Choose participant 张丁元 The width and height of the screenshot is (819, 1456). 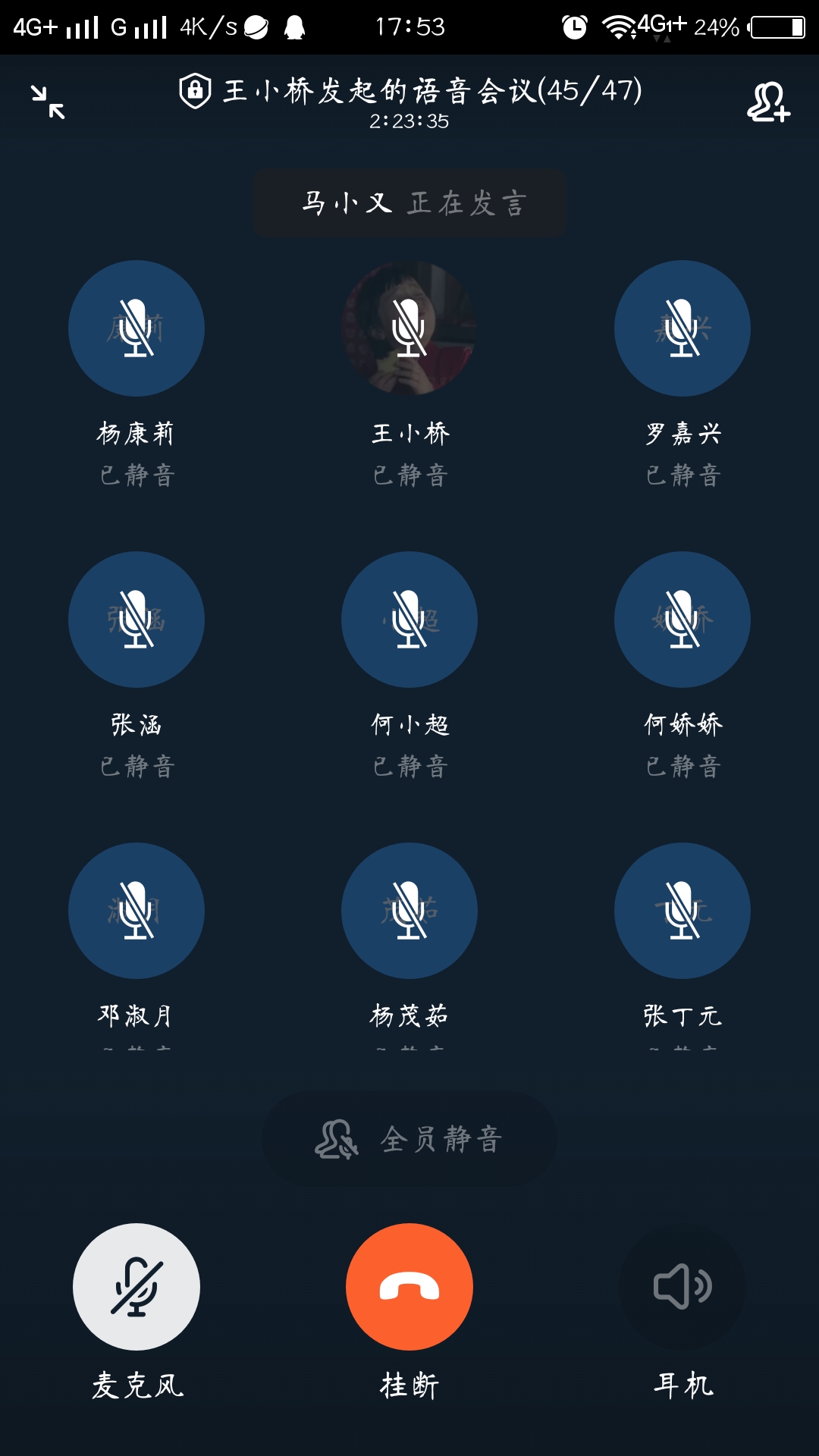pyautogui.click(x=682, y=911)
